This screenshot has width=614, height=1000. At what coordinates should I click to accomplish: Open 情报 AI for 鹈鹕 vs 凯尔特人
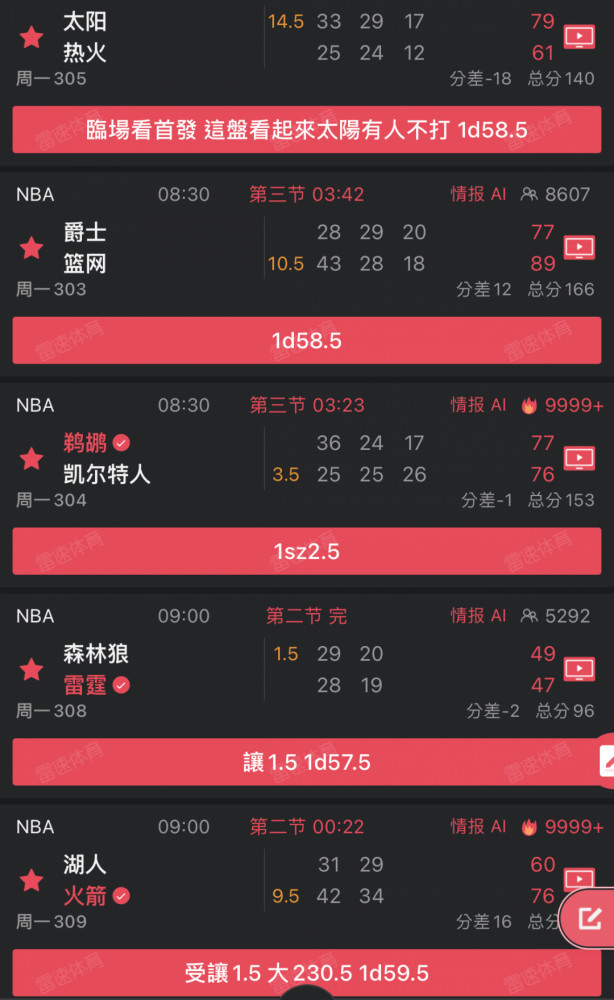tap(478, 405)
